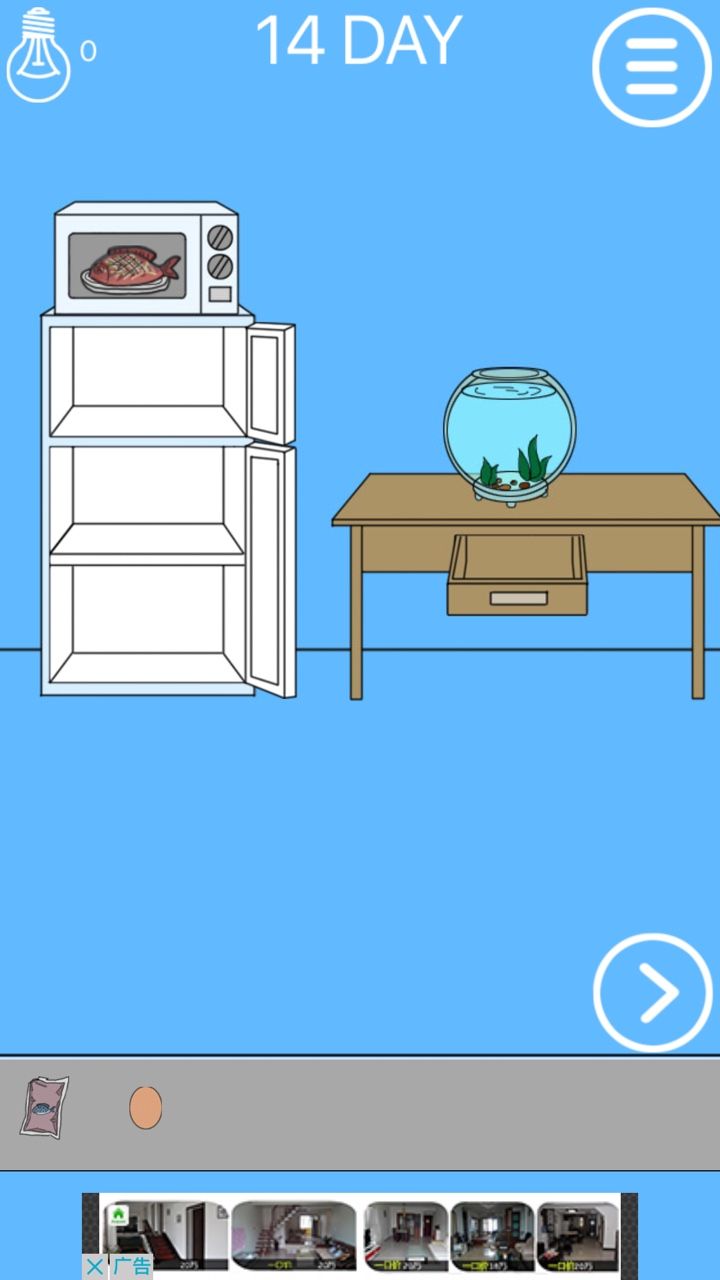Close the ad banner with X
This screenshot has width=720, height=1280.
click(94, 1266)
